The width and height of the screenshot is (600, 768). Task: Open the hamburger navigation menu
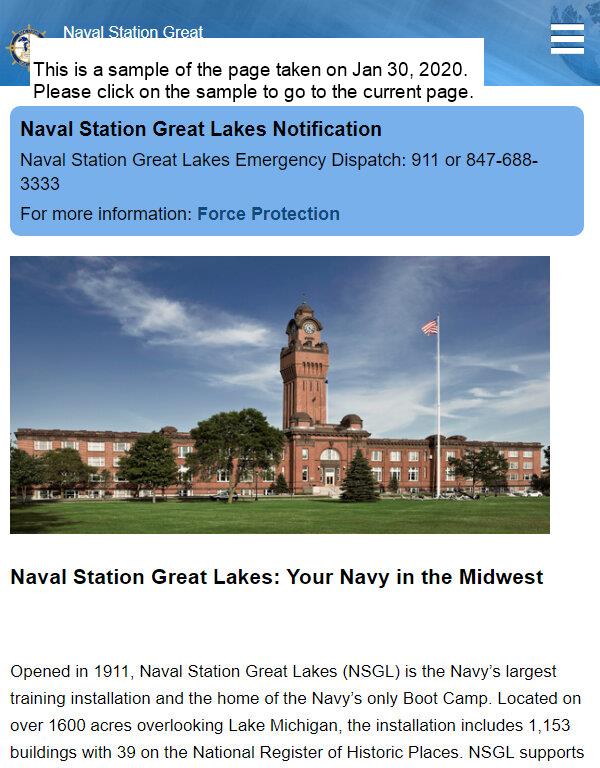[x=567, y=39]
